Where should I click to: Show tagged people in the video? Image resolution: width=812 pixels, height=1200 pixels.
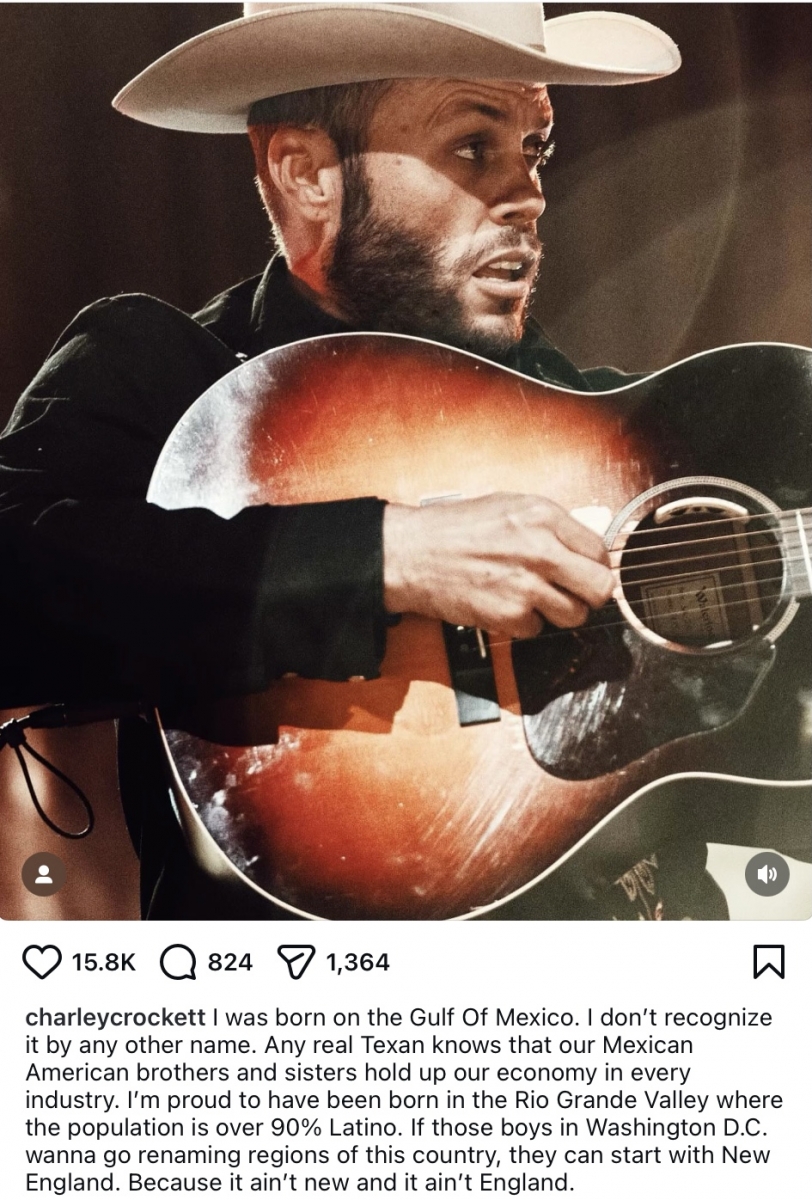point(43,874)
